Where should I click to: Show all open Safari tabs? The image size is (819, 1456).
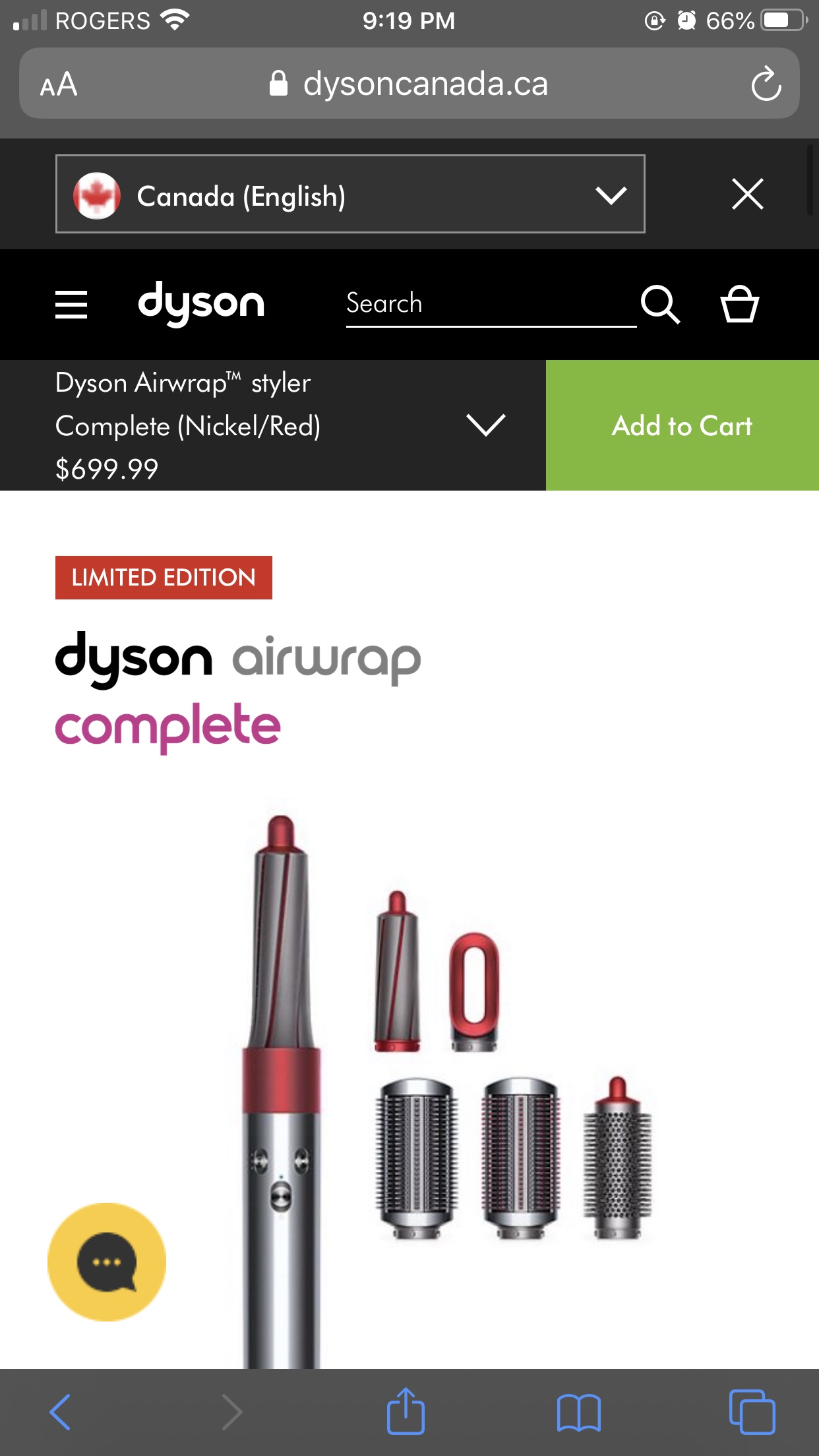(752, 1412)
